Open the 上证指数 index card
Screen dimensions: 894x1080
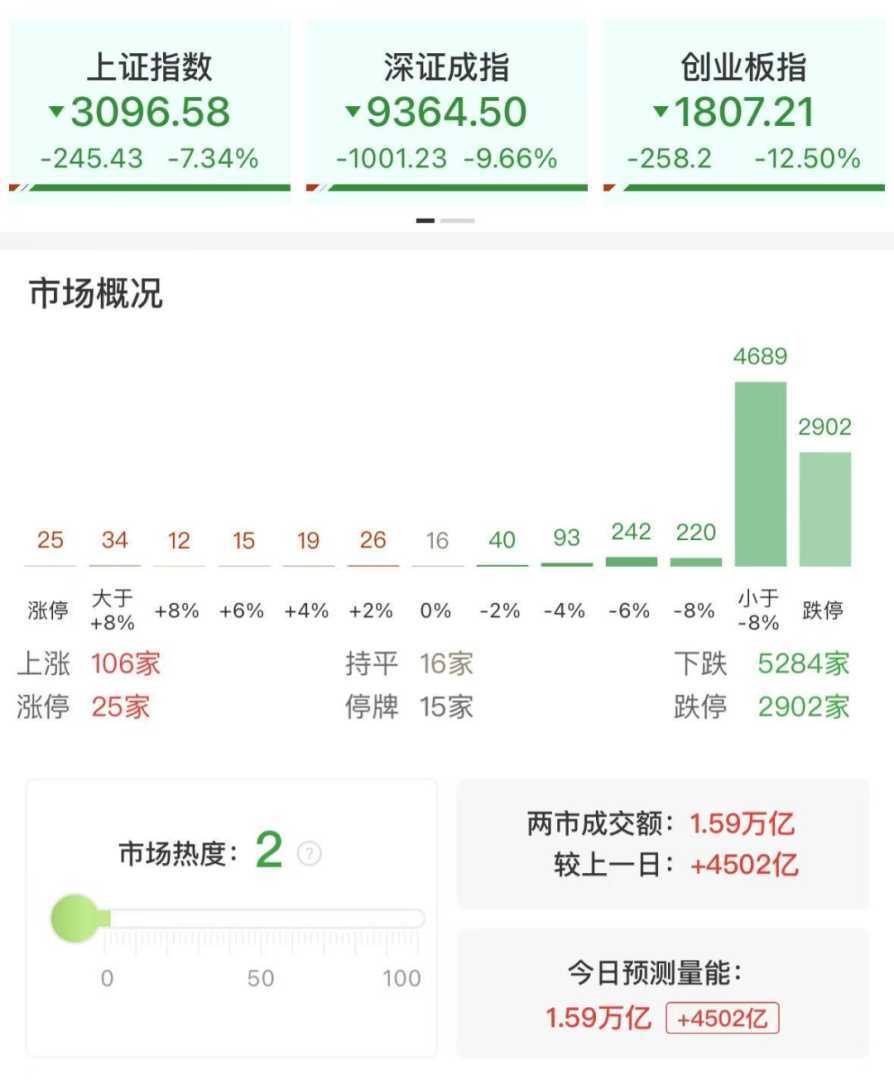point(150,110)
